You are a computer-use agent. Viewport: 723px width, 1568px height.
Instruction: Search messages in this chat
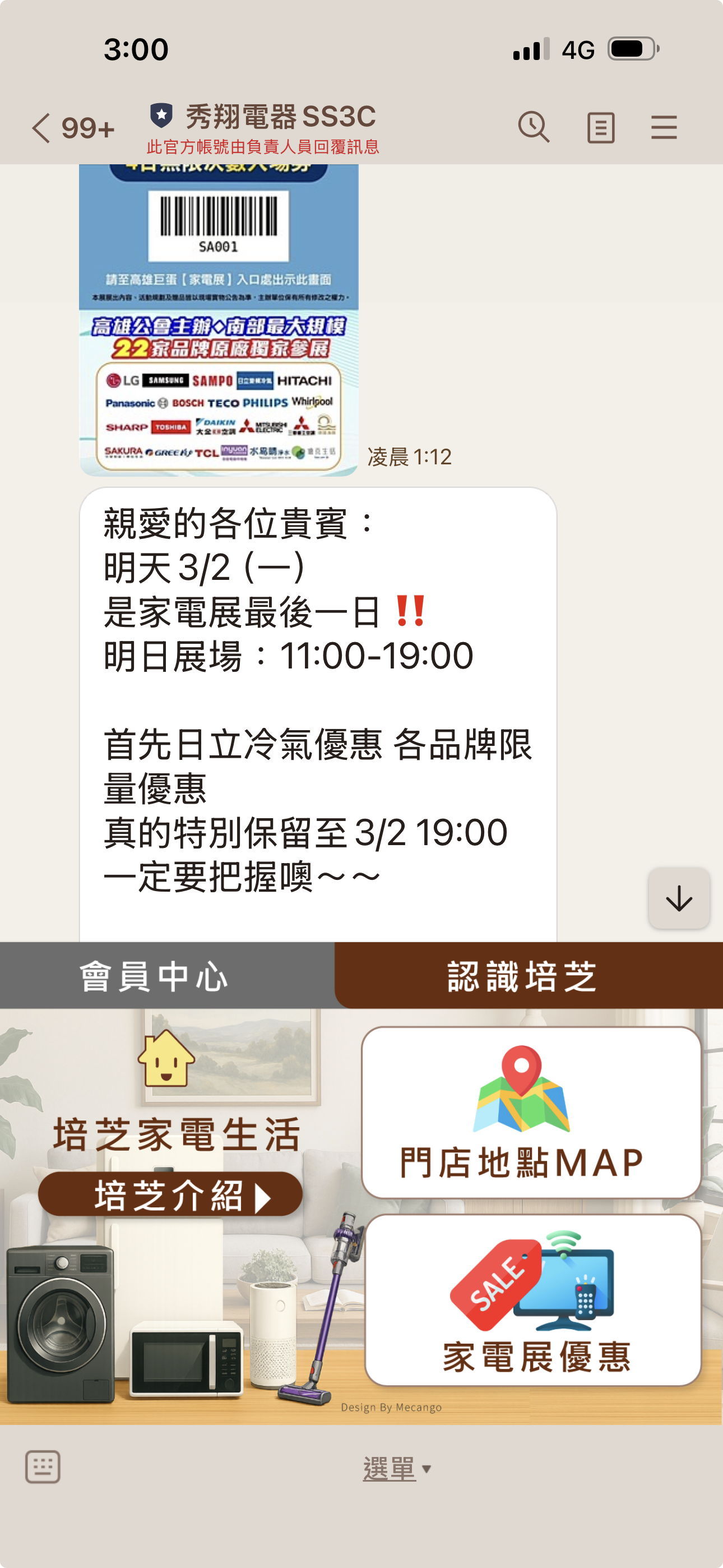(534, 128)
